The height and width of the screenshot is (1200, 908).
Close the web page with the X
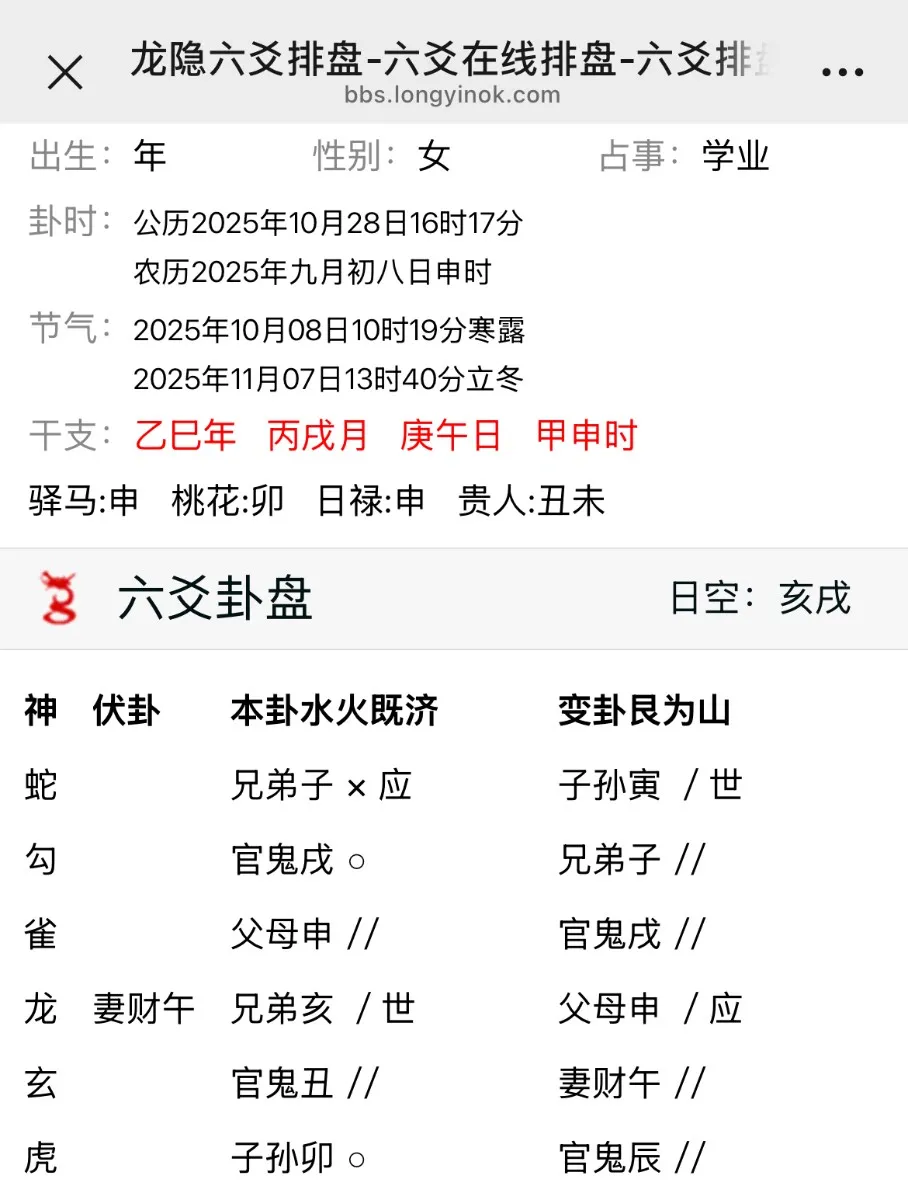(x=66, y=73)
